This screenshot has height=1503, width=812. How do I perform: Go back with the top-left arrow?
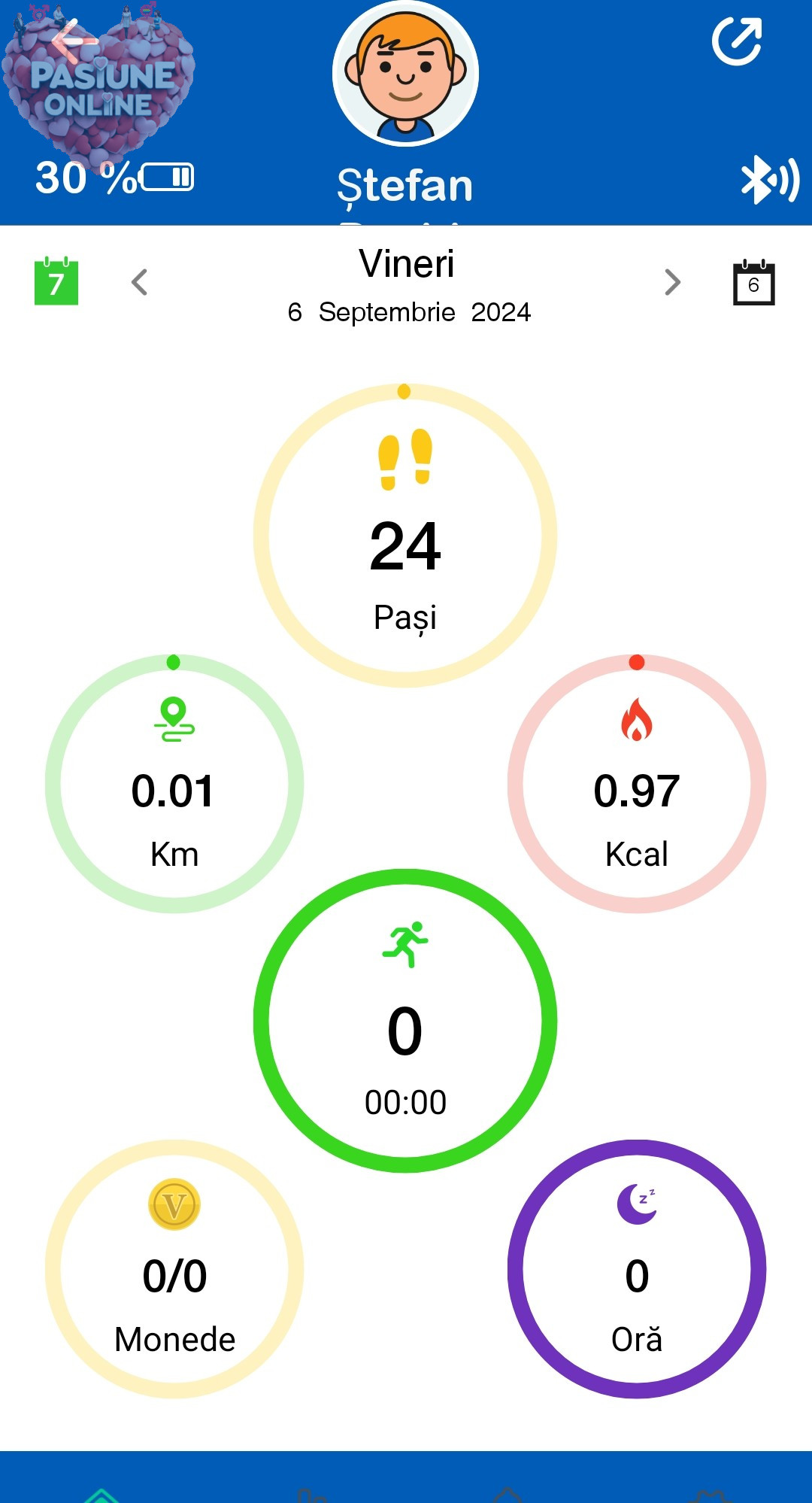click(73, 41)
